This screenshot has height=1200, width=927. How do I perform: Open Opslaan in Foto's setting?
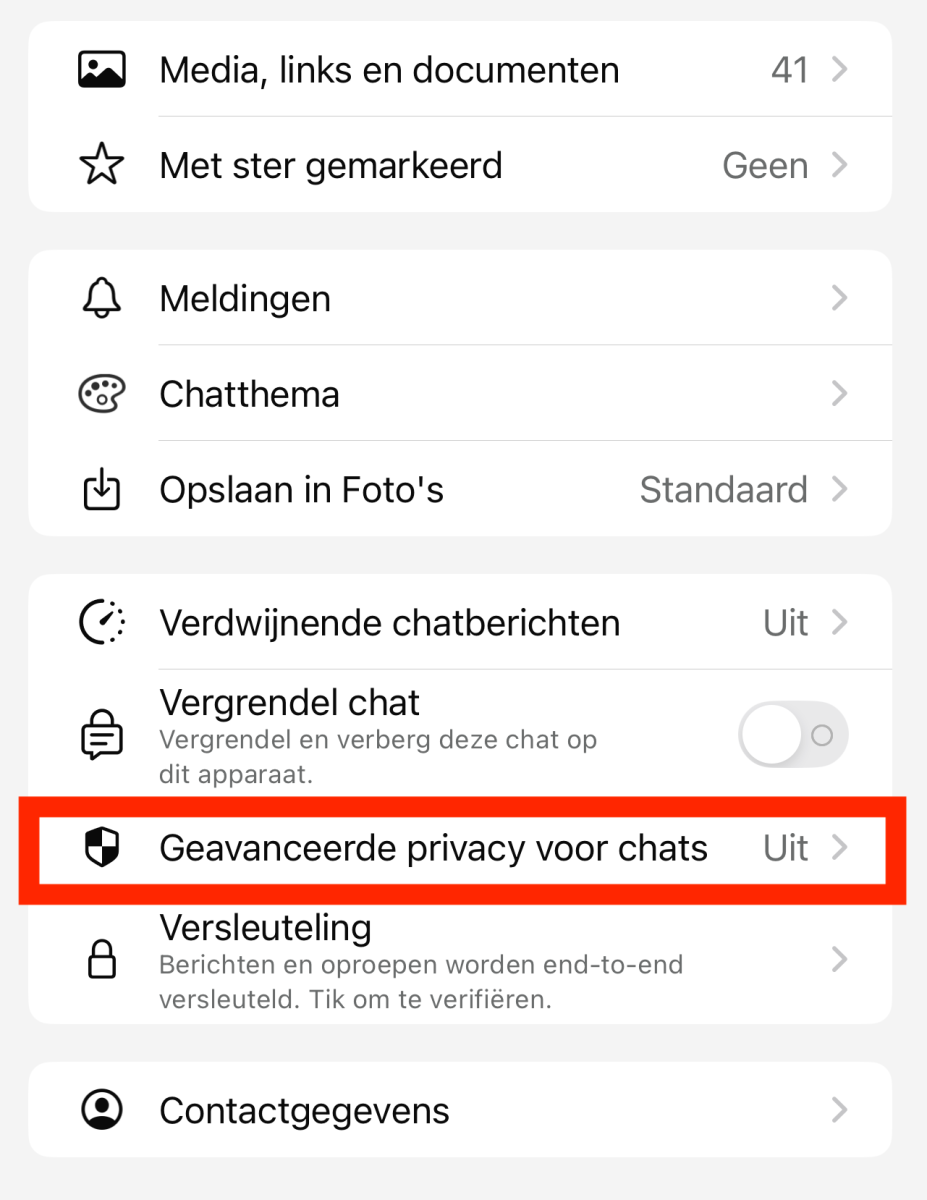click(460, 490)
